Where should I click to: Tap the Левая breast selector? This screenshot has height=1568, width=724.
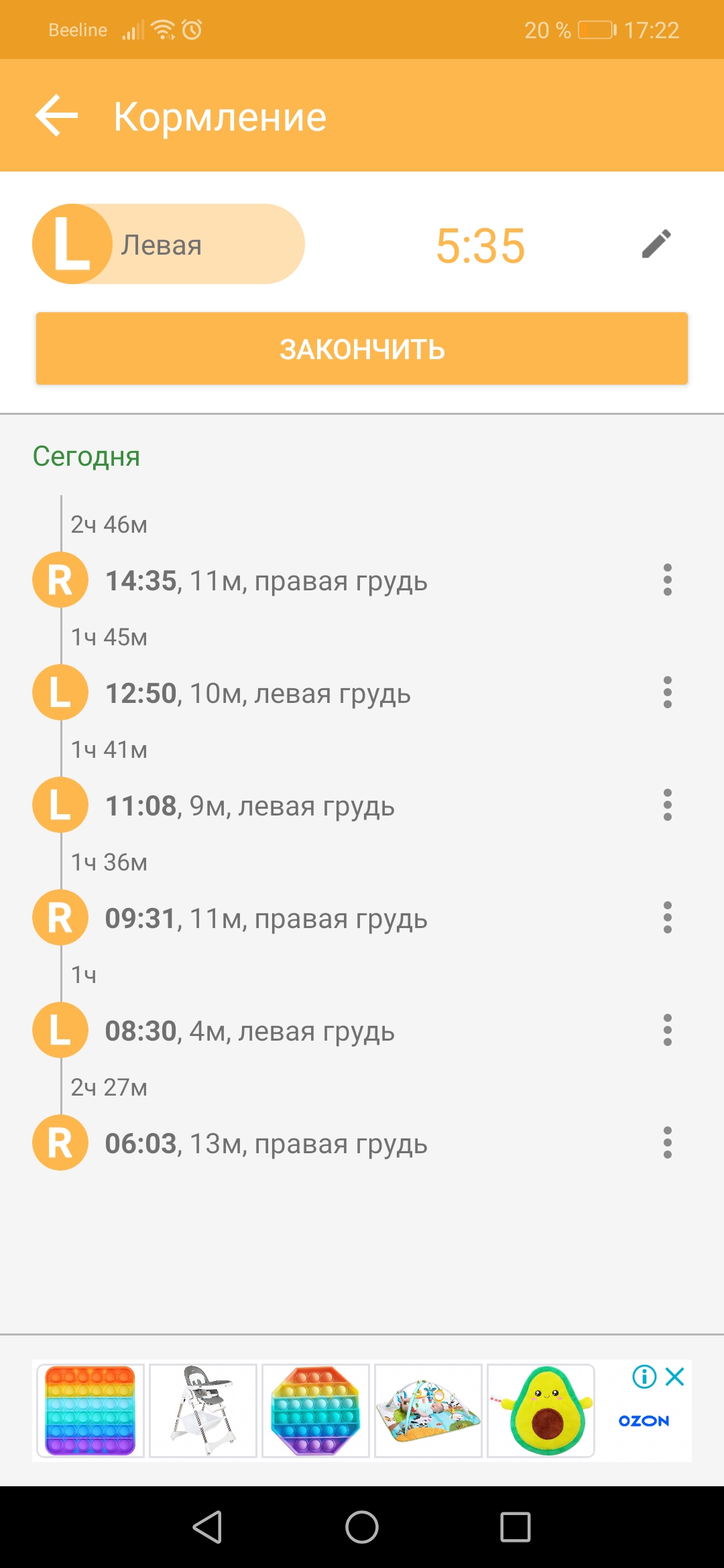(168, 244)
